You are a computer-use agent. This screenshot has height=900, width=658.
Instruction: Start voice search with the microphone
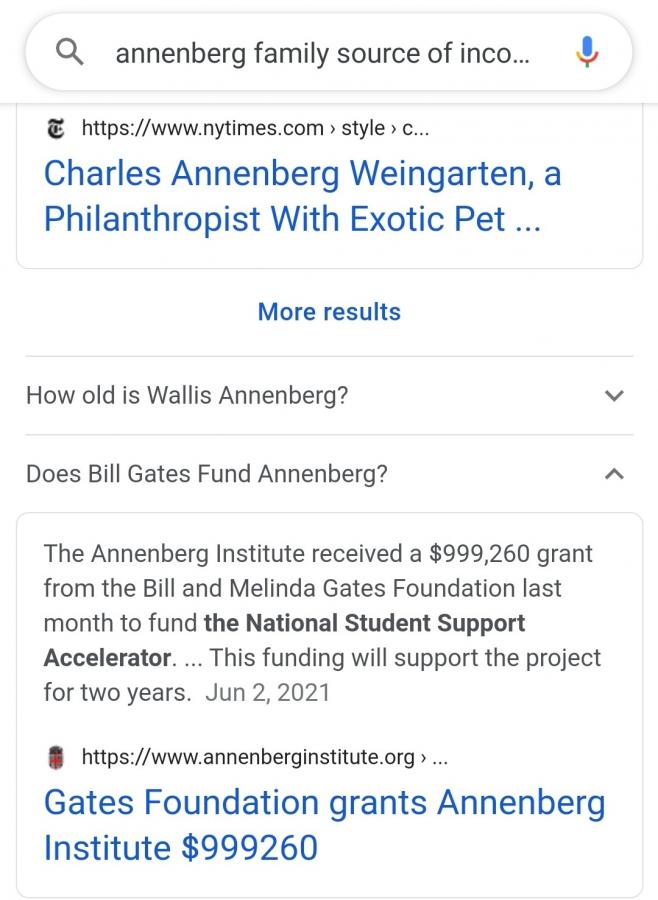point(587,53)
